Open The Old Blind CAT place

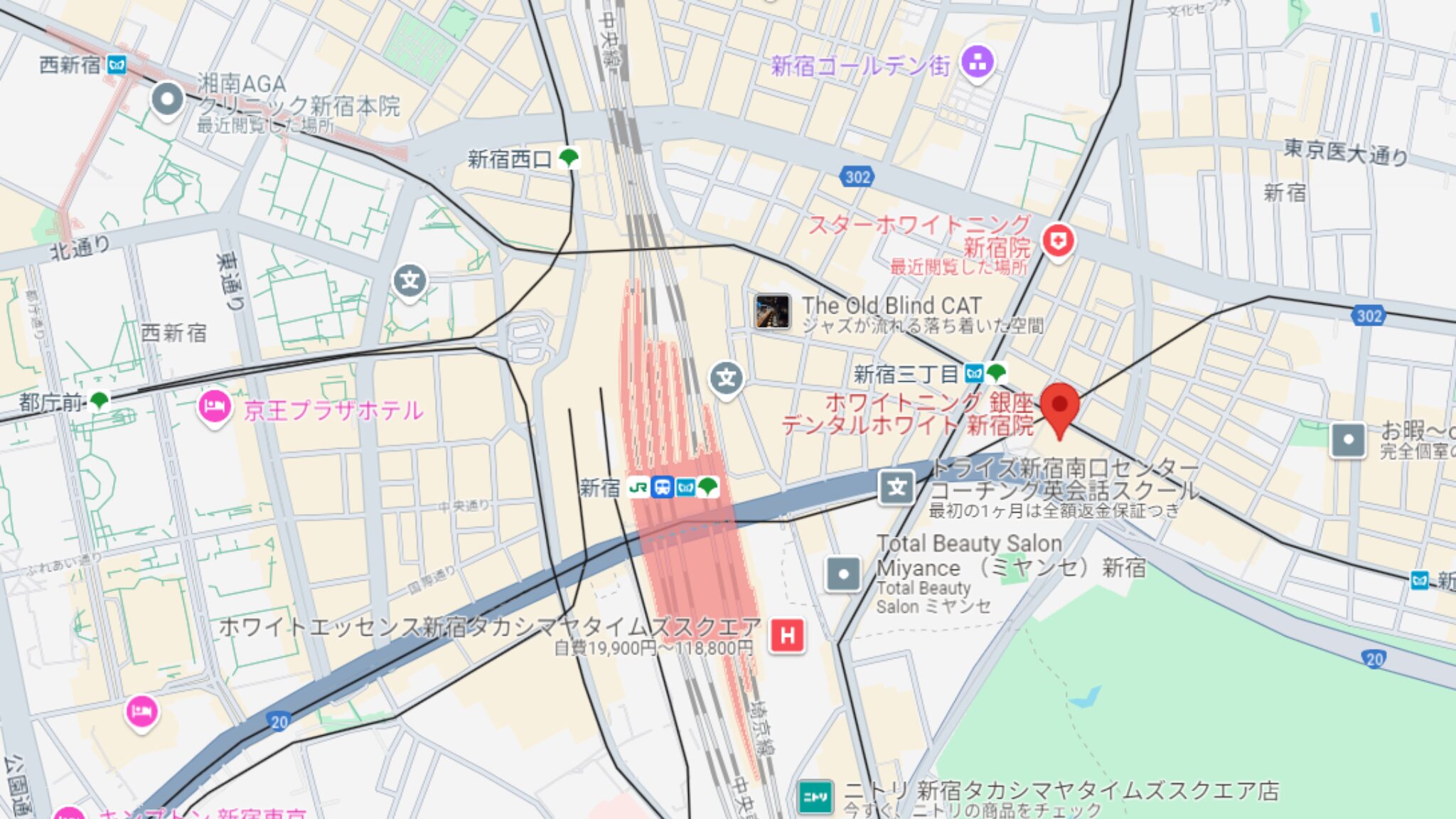click(x=772, y=312)
